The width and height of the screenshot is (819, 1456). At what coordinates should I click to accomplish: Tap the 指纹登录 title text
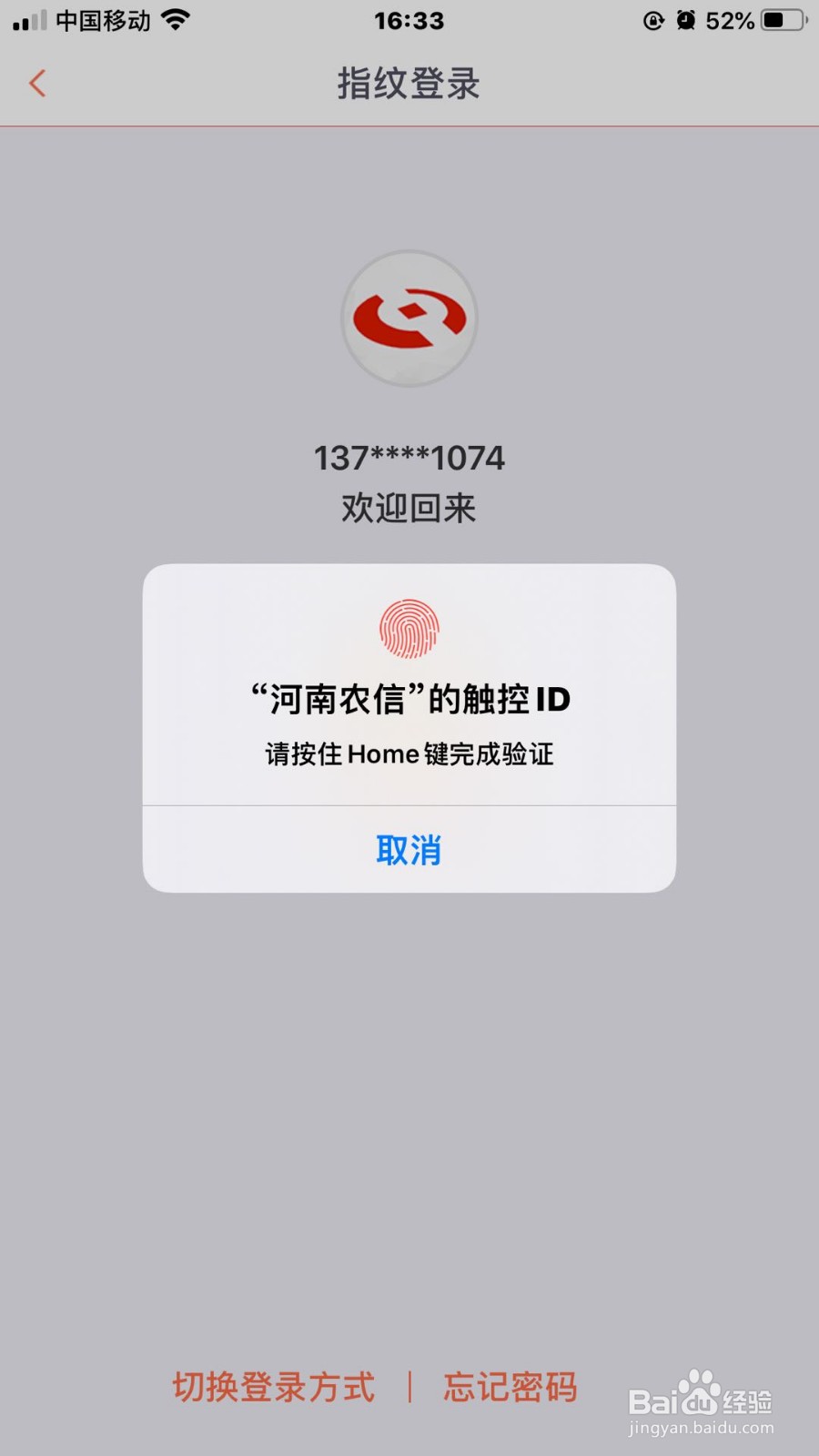click(x=409, y=84)
